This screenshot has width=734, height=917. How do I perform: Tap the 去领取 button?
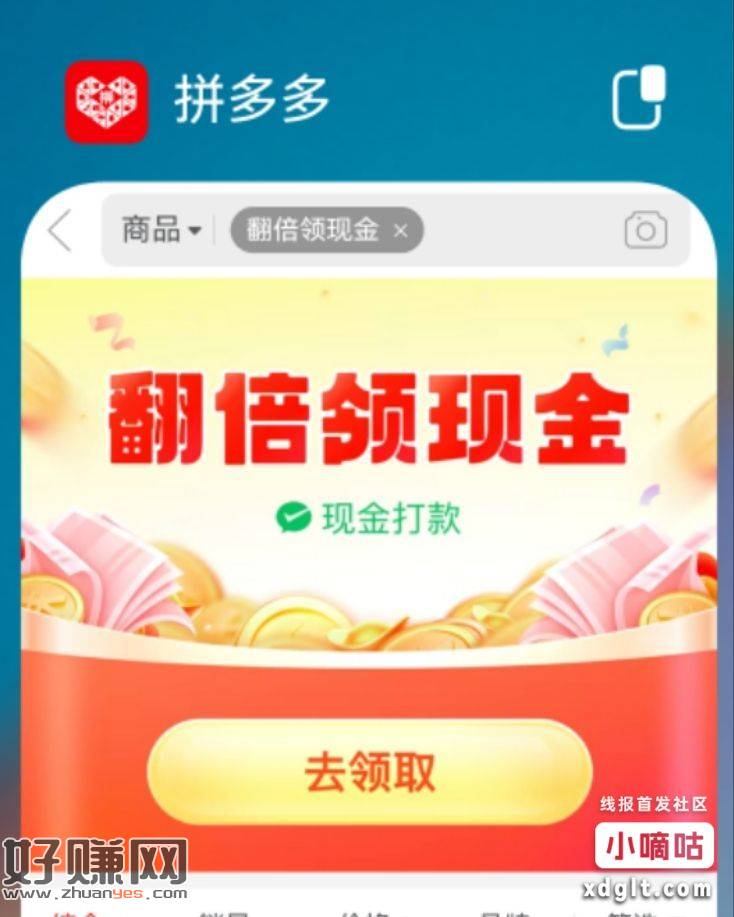click(x=370, y=771)
